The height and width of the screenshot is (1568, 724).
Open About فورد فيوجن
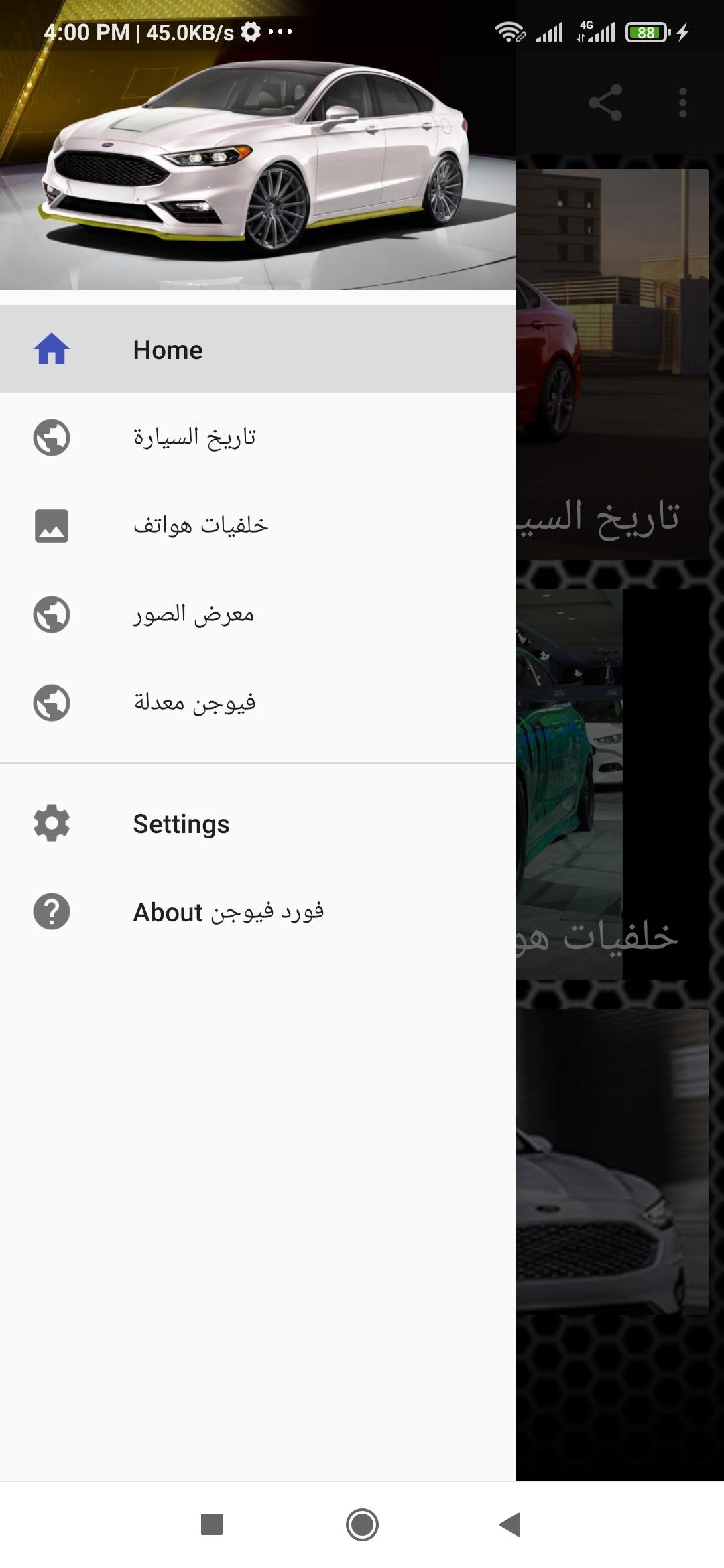pos(258,912)
